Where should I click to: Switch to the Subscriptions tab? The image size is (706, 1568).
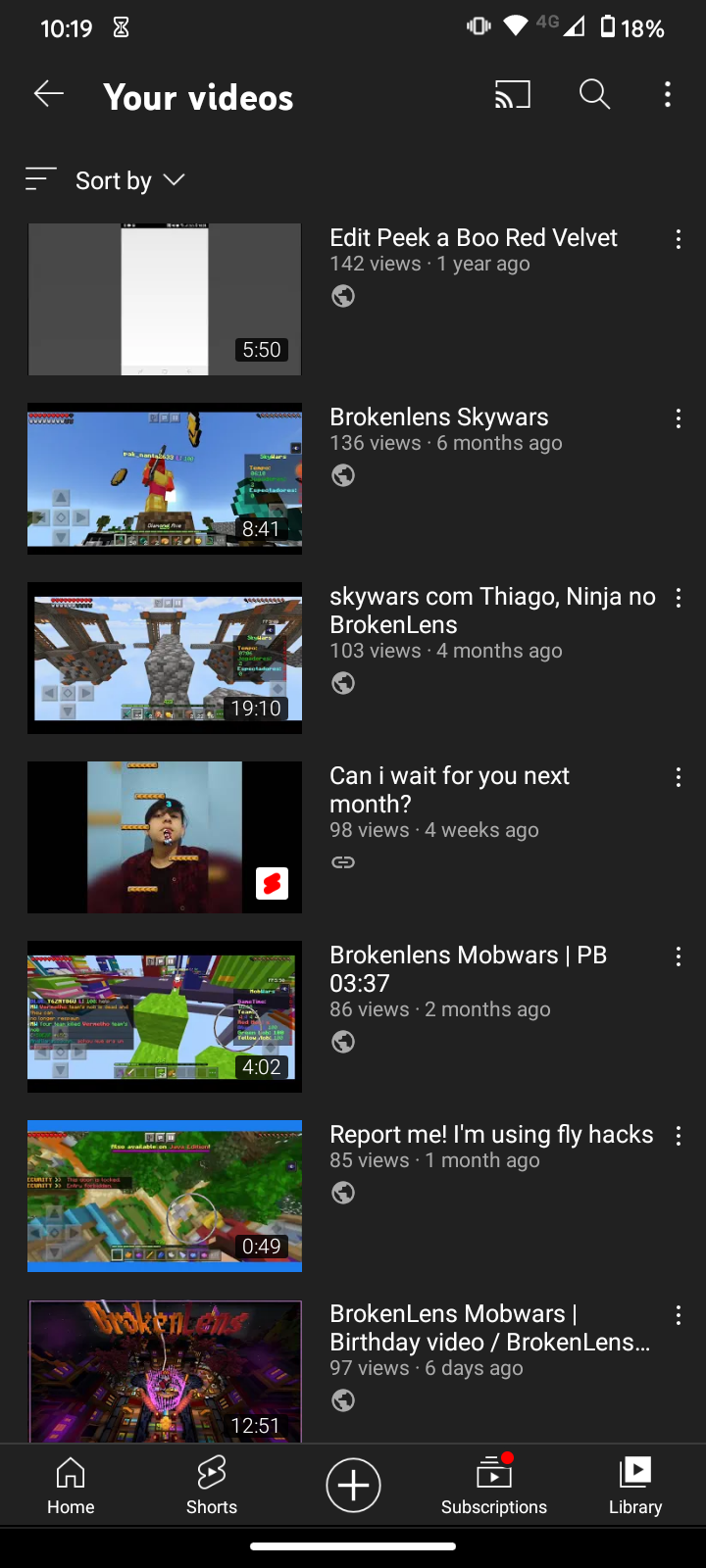[x=494, y=1485]
